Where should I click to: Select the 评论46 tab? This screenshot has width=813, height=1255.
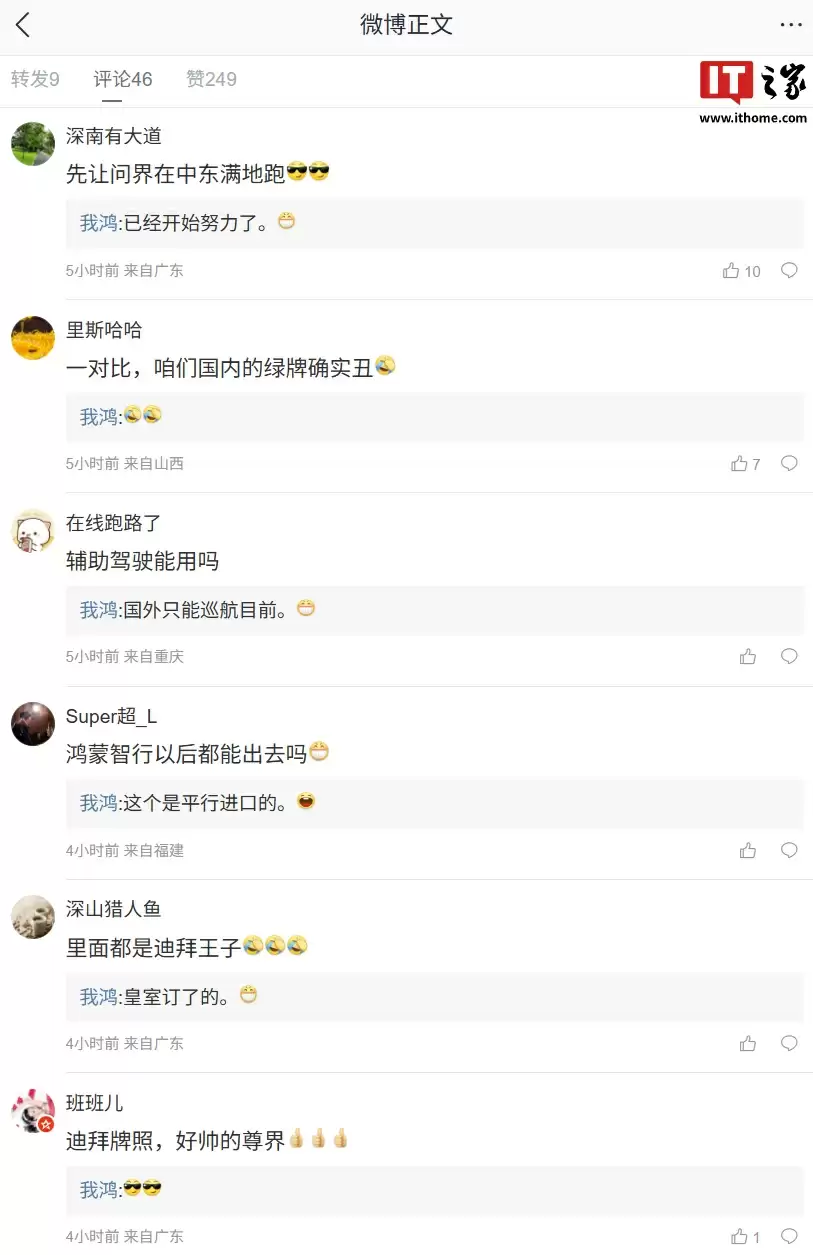tap(122, 78)
